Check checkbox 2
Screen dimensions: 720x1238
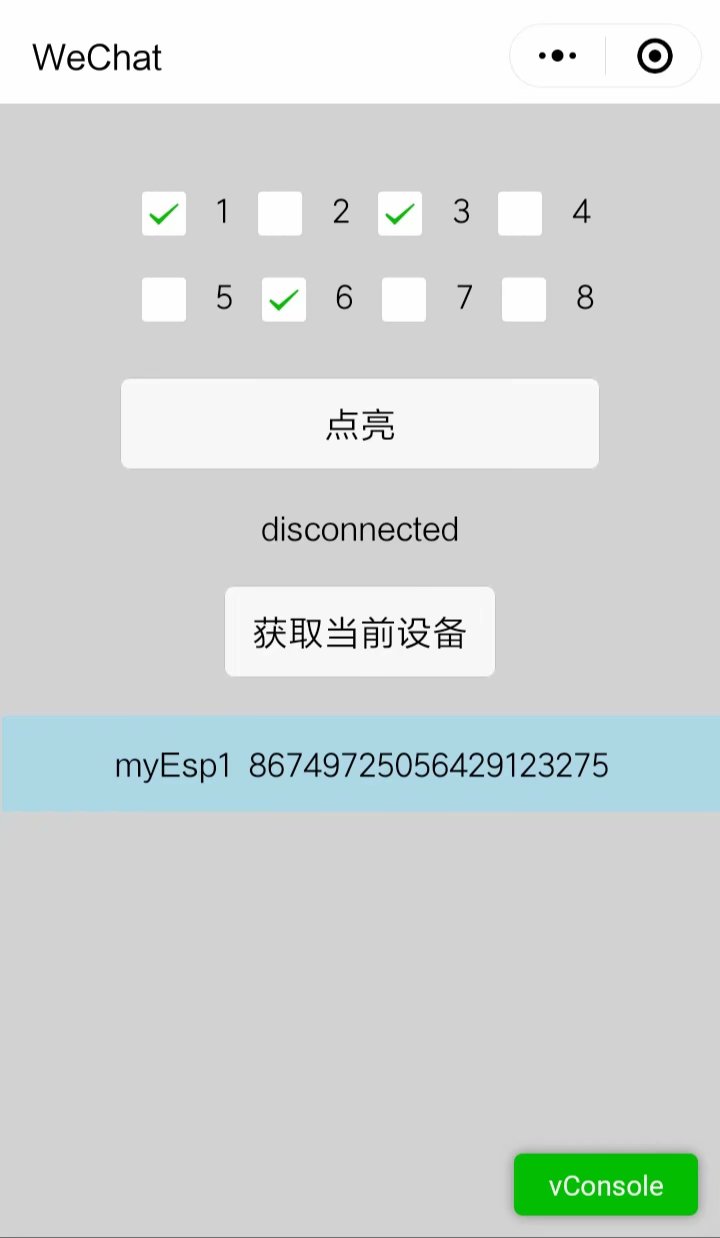(280, 213)
